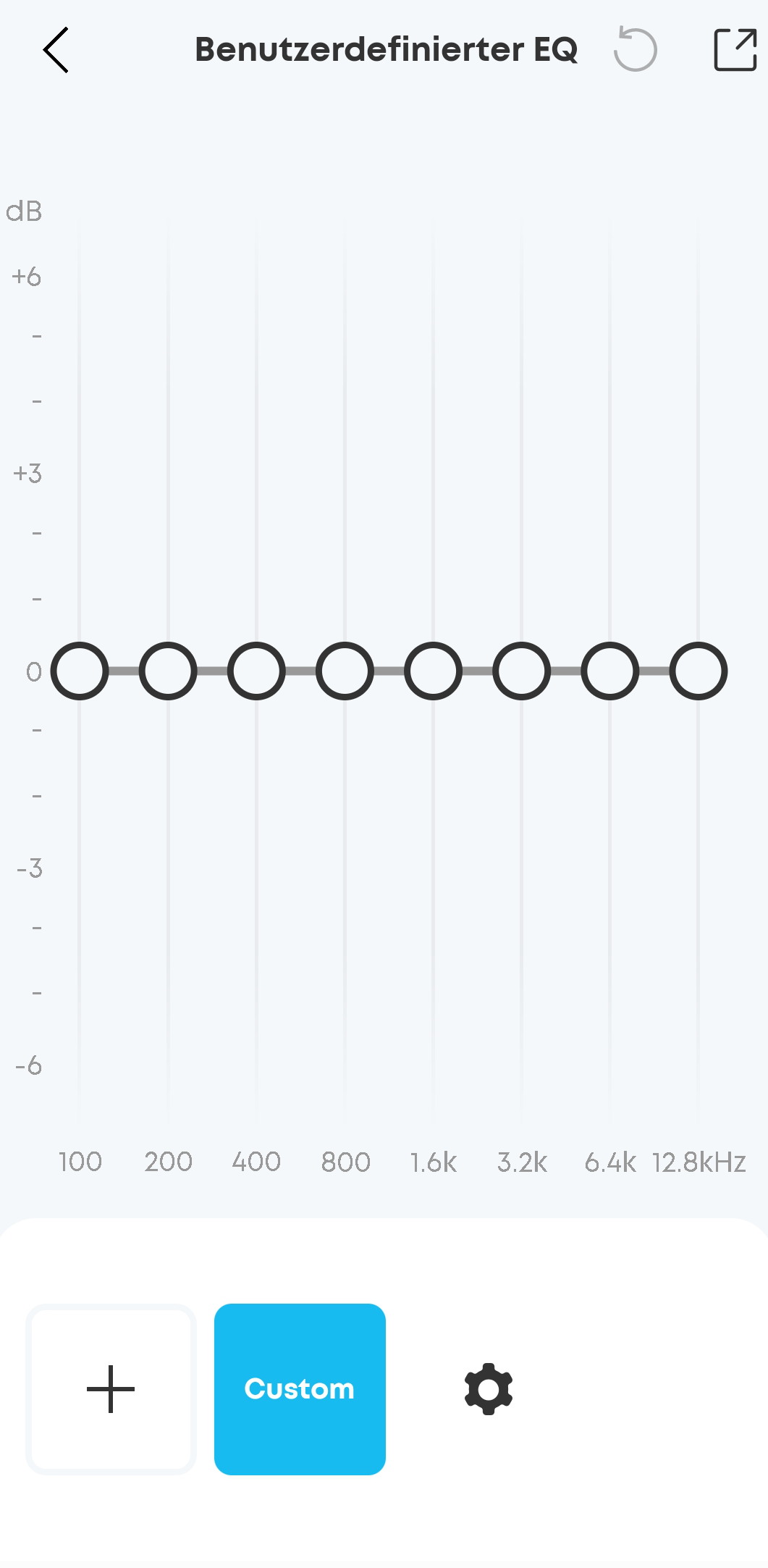Reset the equalizer settings
The image size is (768, 1568).
click(x=635, y=50)
